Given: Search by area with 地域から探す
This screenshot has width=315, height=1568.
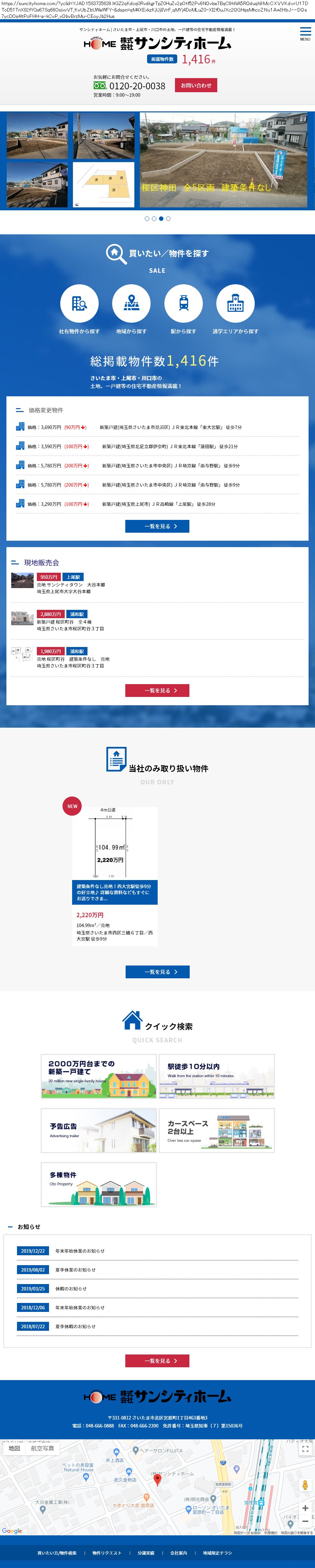Looking at the screenshot, I should click(132, 304).
